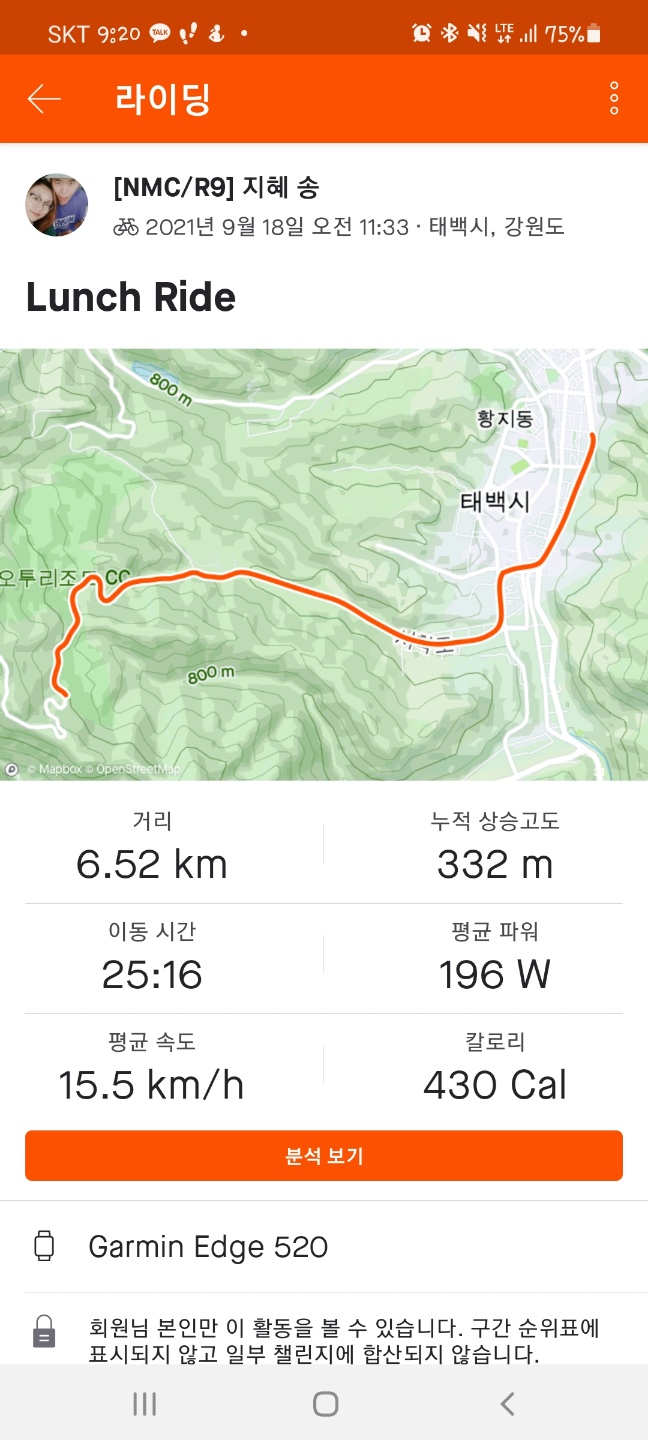The height and width of the screenshot is (1440, 648).
Task: Go back using the top arrow
Action: (44, 99)
